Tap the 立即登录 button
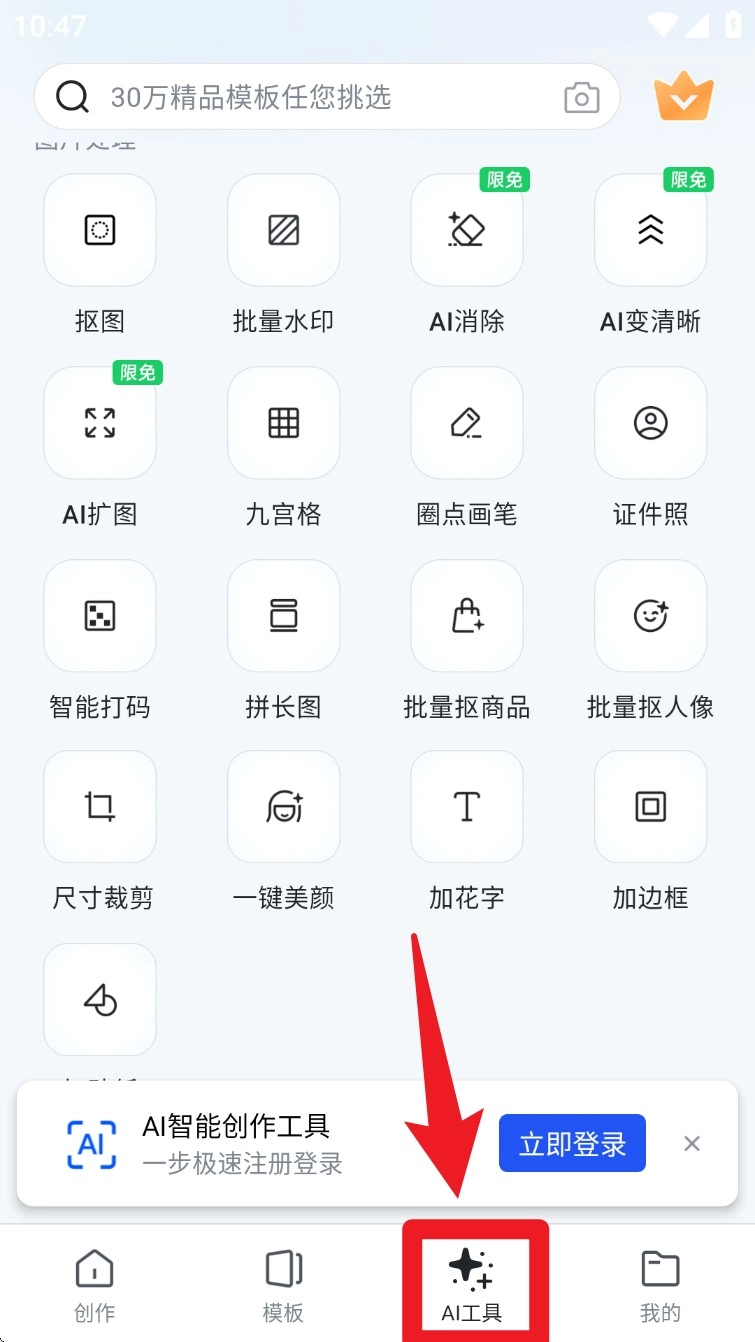The image size is (755, 1342). click(572, 1144)
